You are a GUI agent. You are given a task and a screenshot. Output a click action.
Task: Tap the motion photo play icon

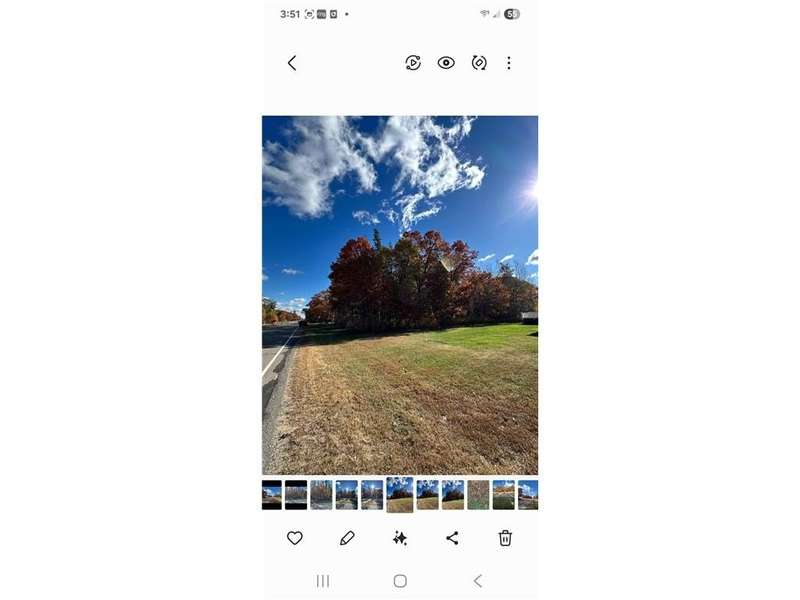point(413,63)
